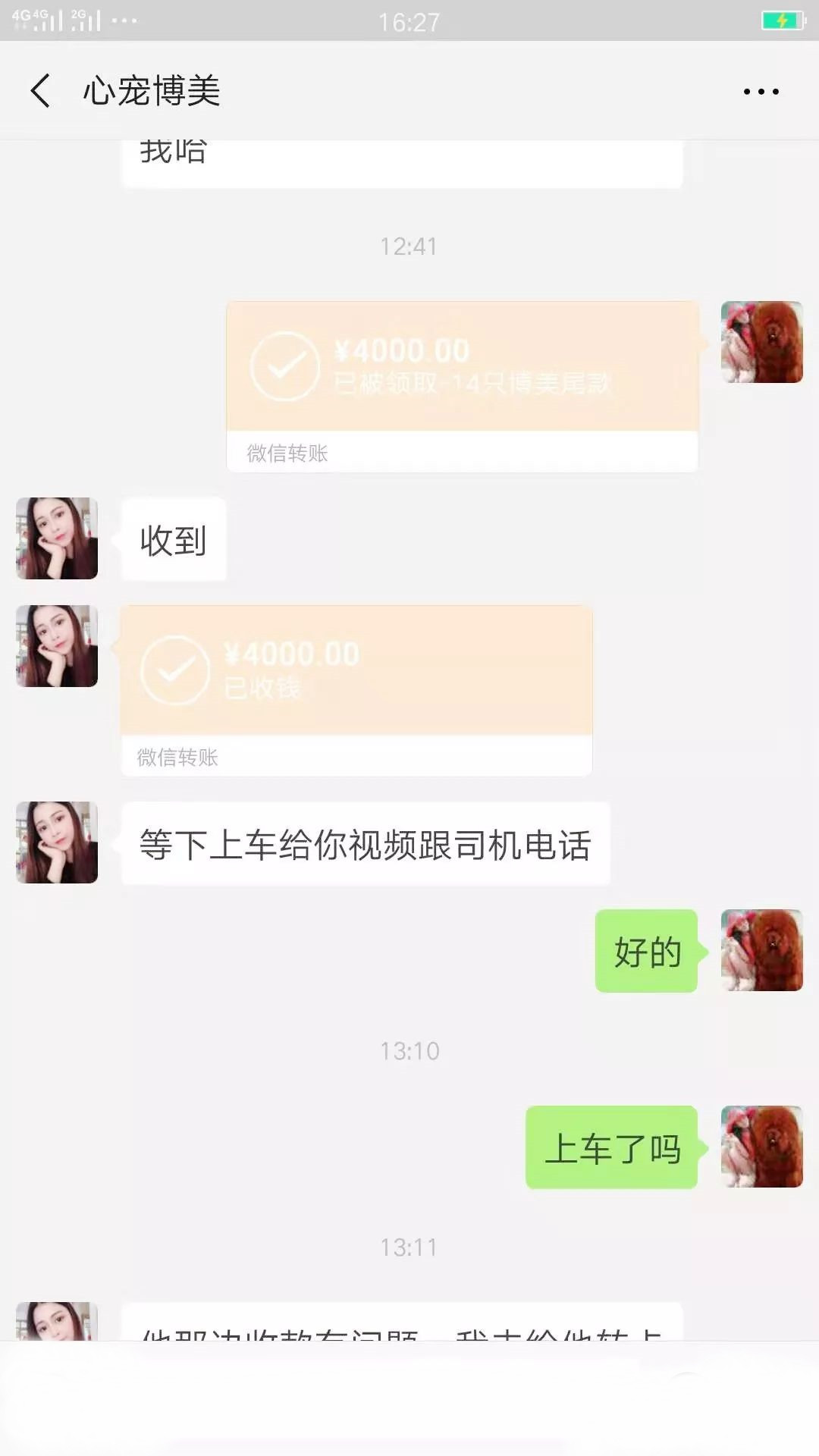The height and width of the screenshot is (1456, 819).
Task: Select the green 好的 message bubble
Action: click(645, 952)
